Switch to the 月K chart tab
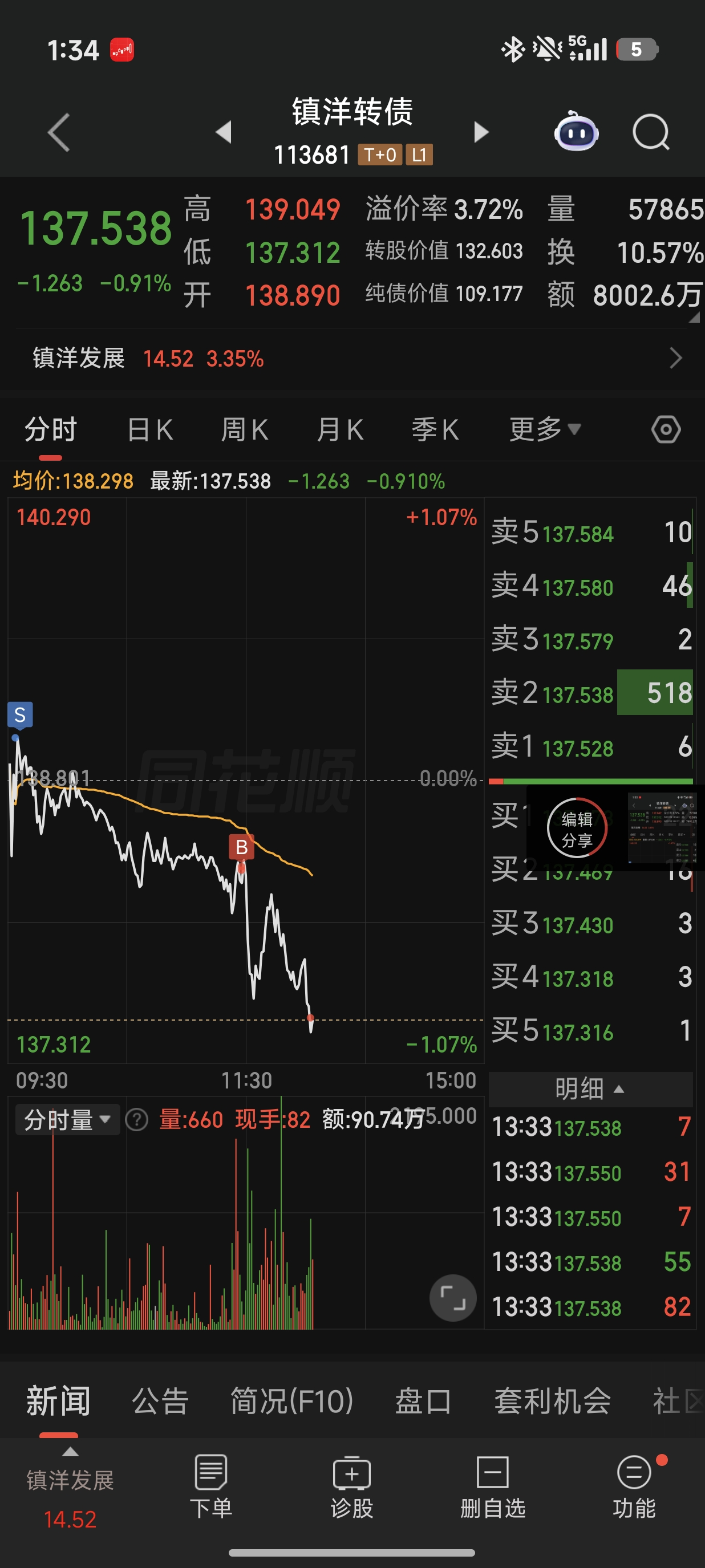Viewport: 705px width, 1568px height. click(340, 430)
